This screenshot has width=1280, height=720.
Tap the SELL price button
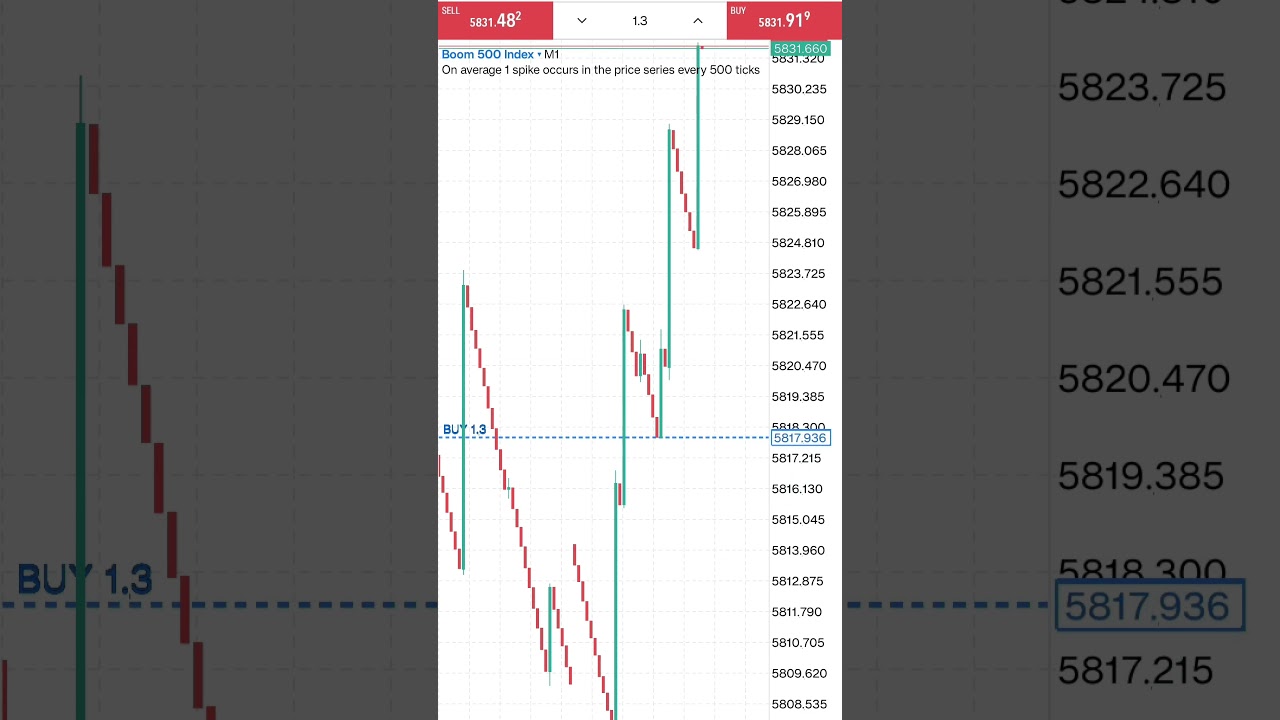tap(495, 20)
